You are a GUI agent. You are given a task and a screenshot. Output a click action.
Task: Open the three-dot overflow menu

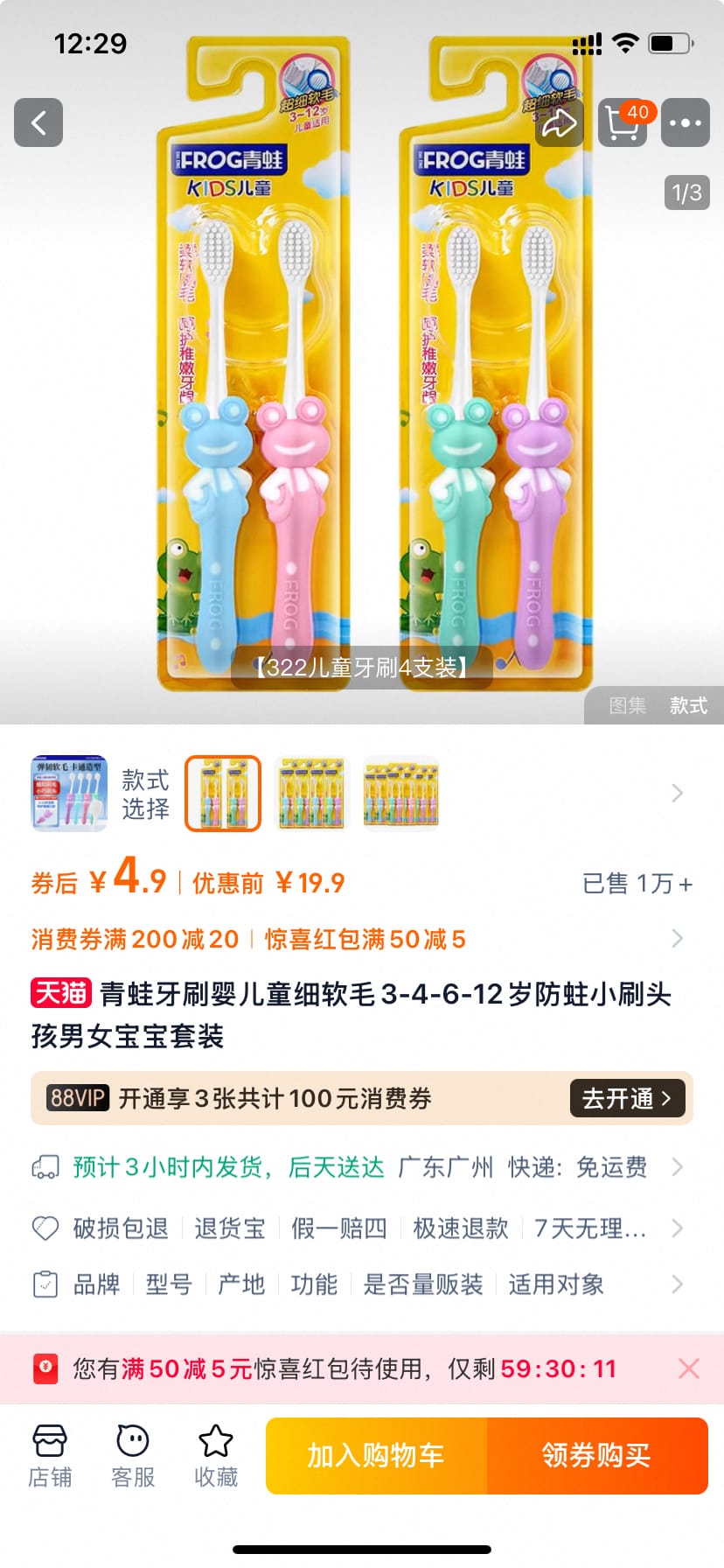[685, 122]
